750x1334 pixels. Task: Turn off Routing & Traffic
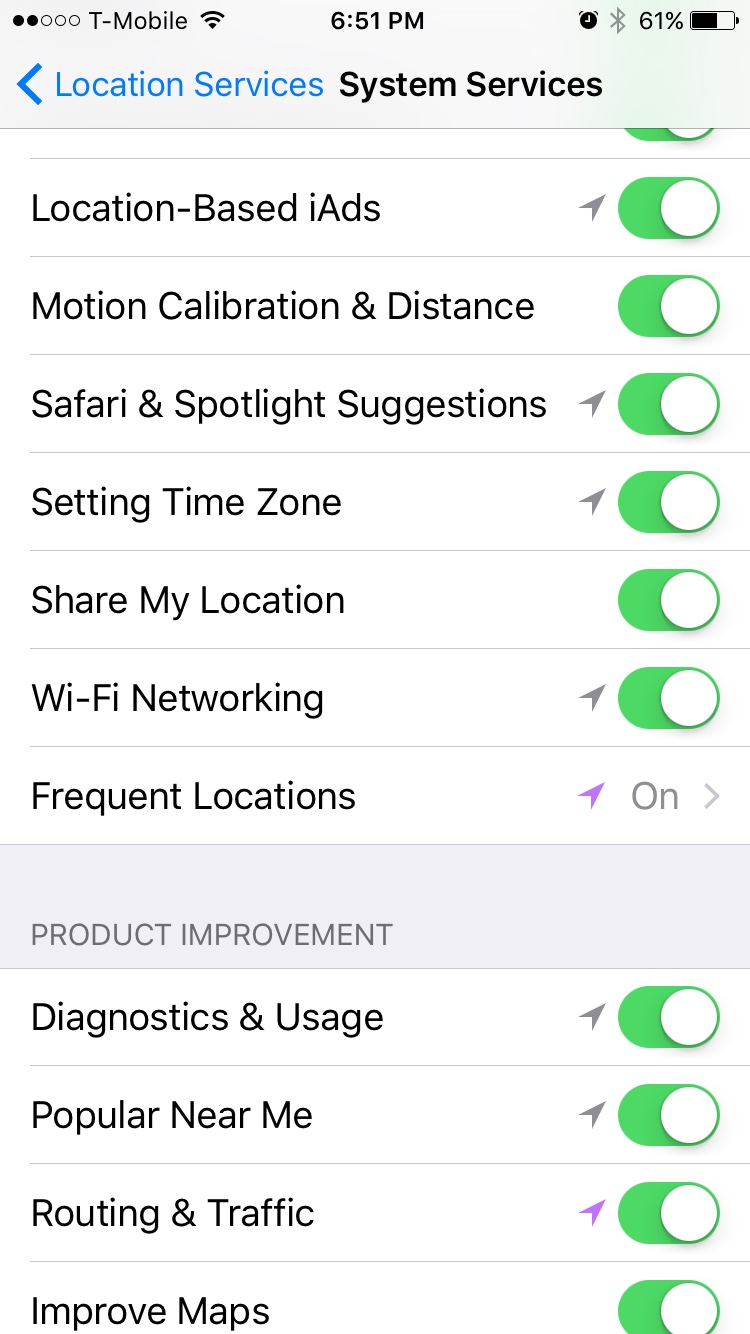668,1213
